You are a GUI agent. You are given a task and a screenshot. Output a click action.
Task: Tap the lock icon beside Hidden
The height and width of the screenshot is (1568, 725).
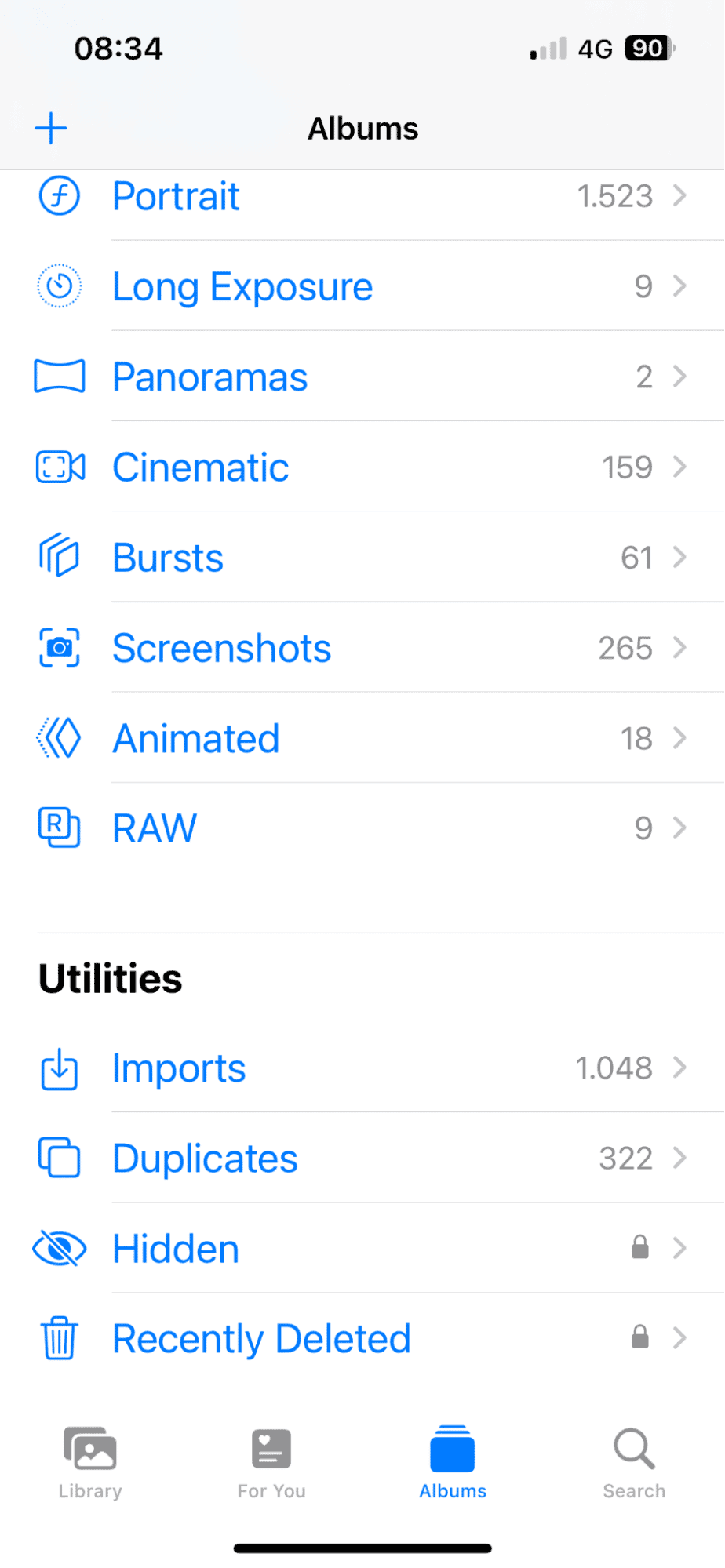click(640, 1248)
